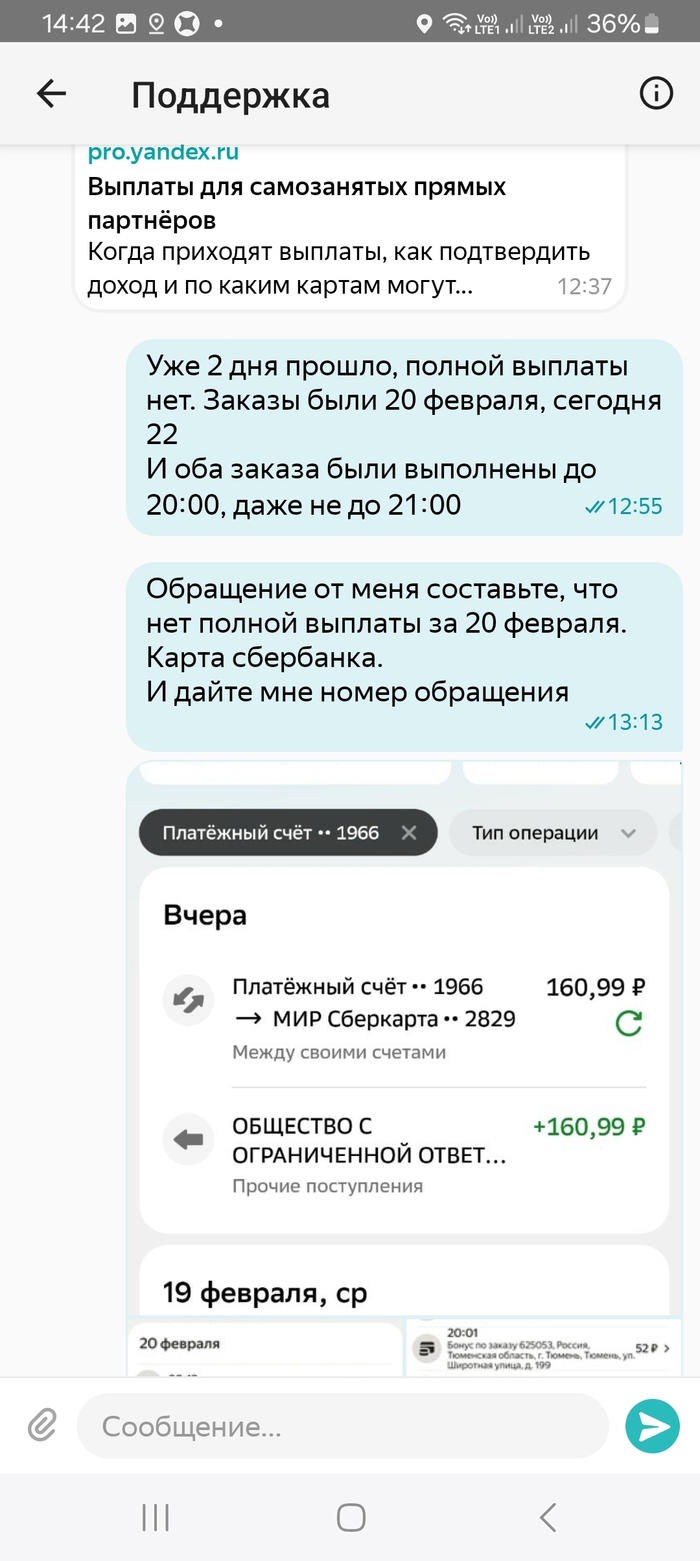Go back from the Поддержка chat
700x1561 pixels.
tap(51, 94)
